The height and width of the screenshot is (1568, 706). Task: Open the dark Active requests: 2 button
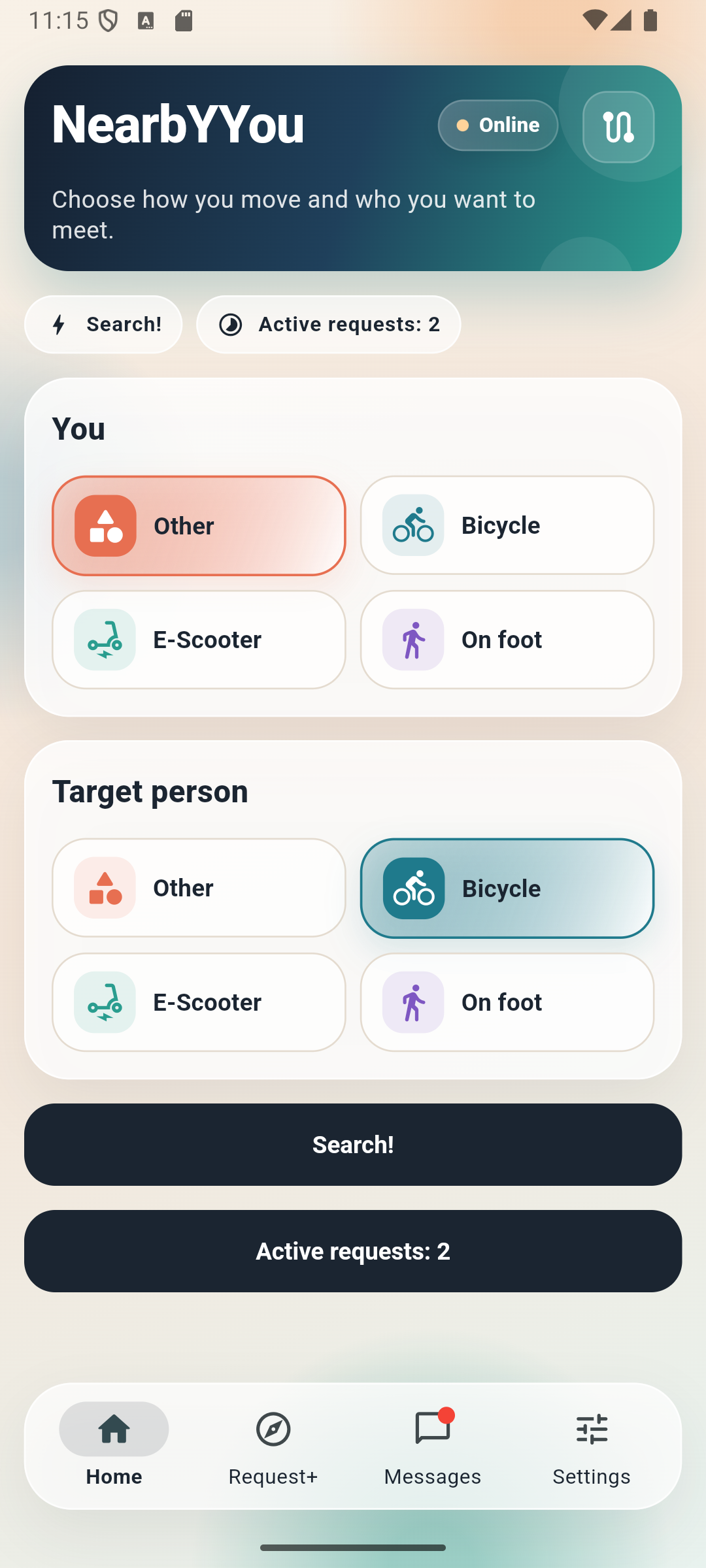353,1251
